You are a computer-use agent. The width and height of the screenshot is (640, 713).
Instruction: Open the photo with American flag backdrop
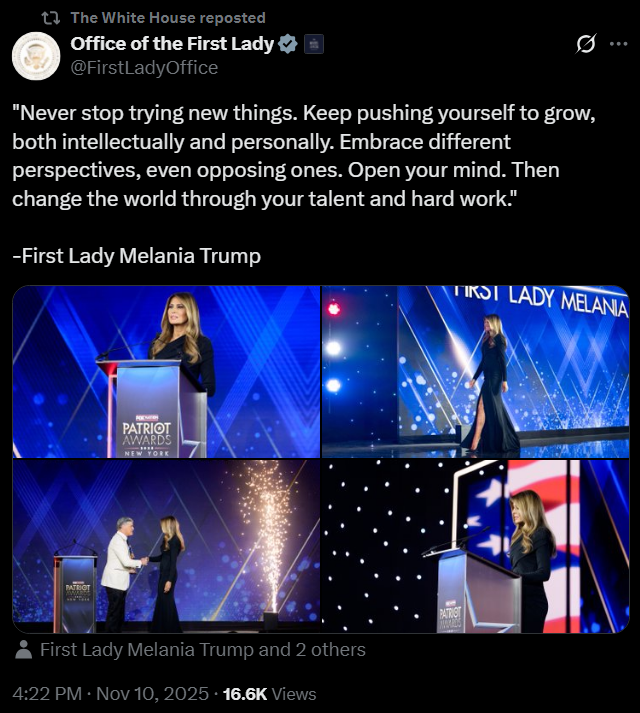[x=475, y=547]
